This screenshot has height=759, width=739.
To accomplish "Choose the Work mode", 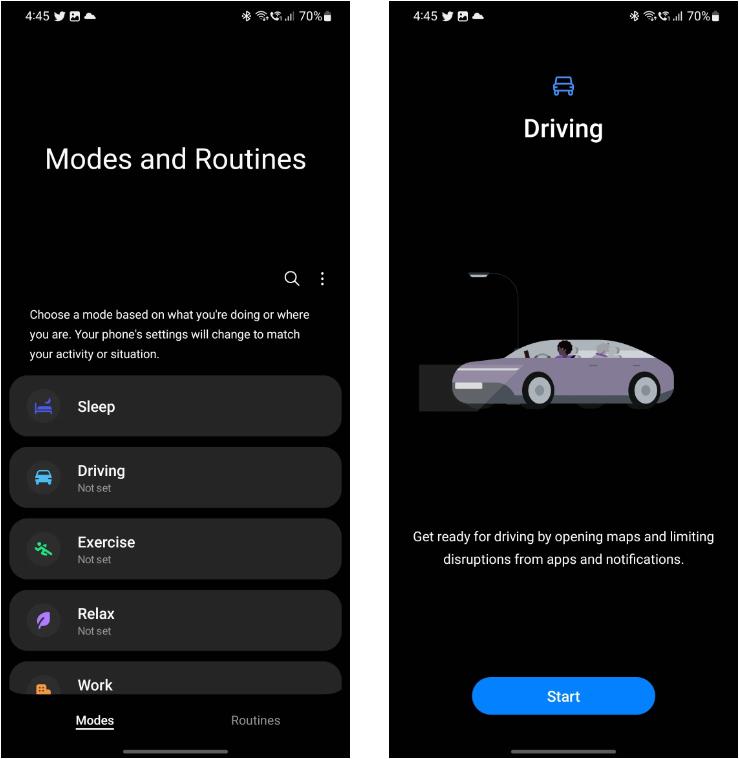I will [x=175, y=682].
